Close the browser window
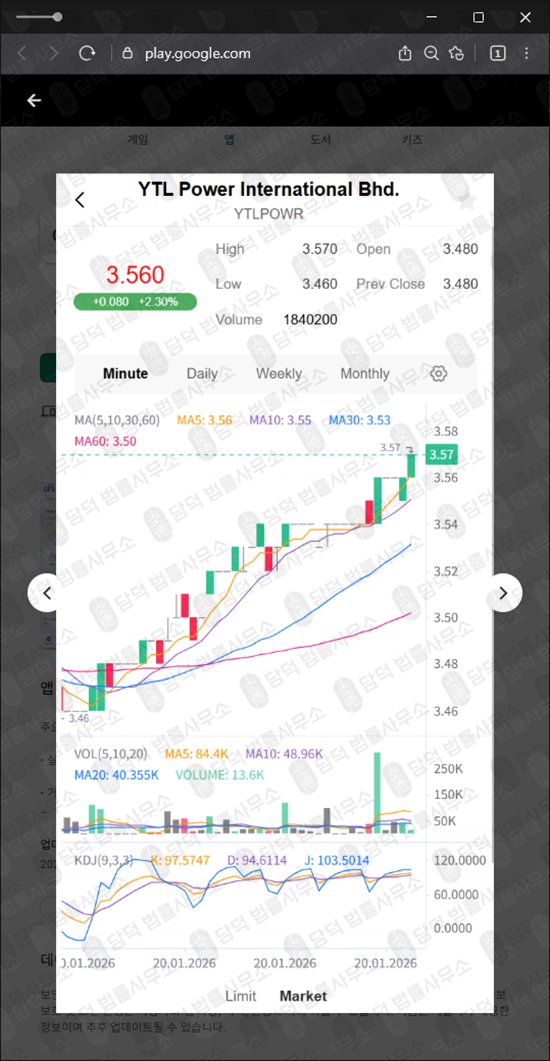Viewport: 550px width, 1061px height. tap(526, 18)
